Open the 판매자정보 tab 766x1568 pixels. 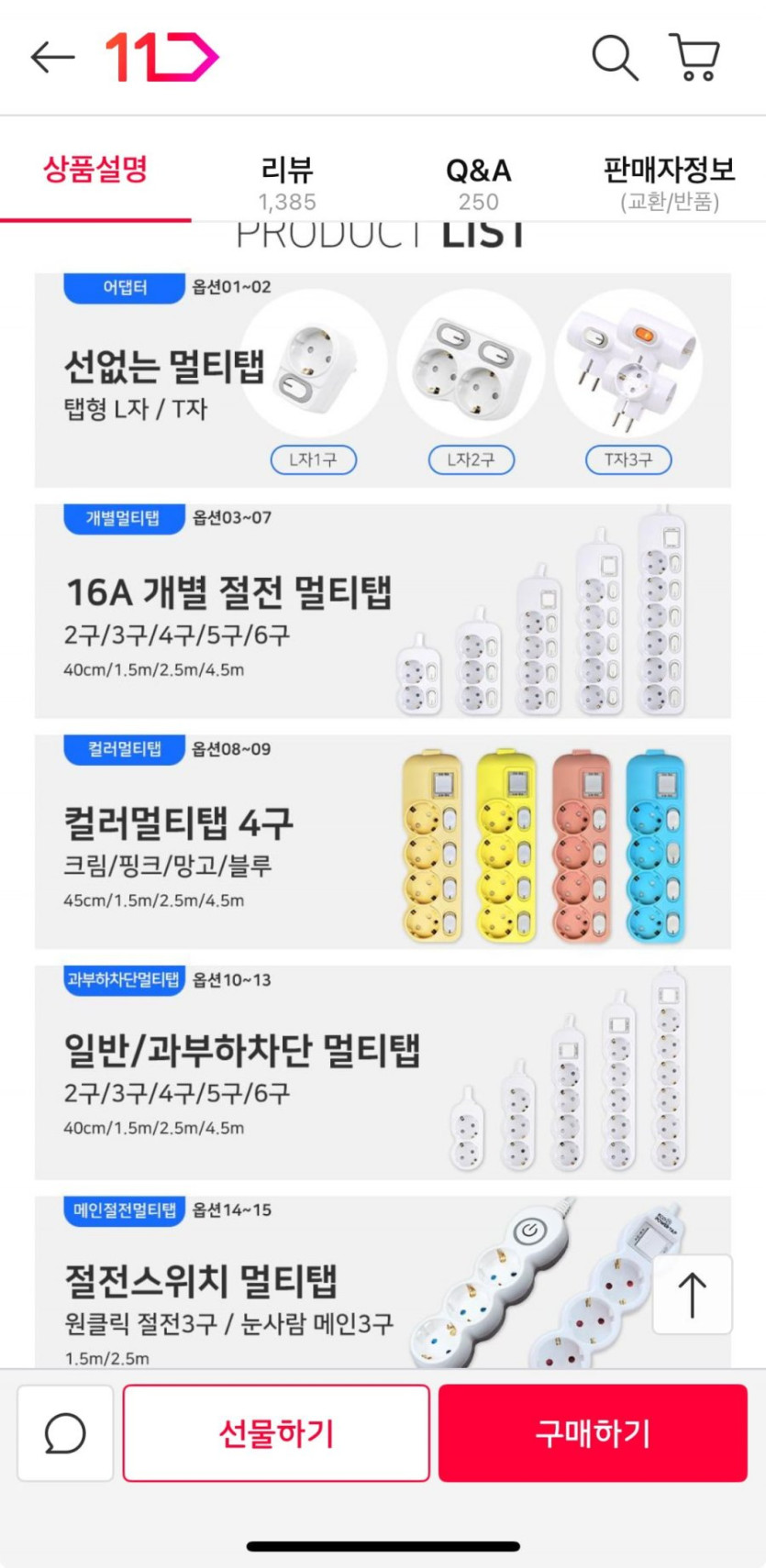pyautogui.click(x=669, y=182)
